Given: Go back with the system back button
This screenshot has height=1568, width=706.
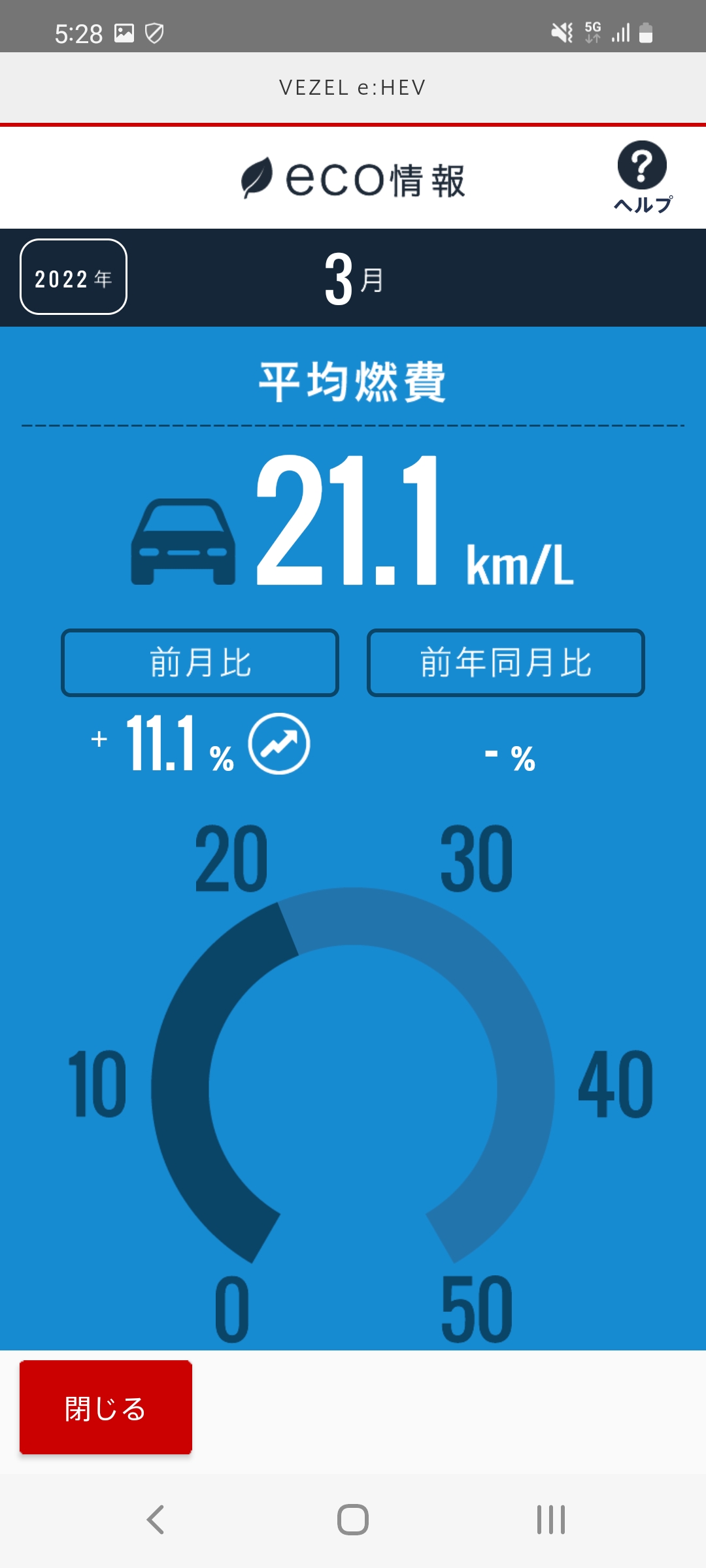Looking at the screenshot, I should coord(156,1520).
